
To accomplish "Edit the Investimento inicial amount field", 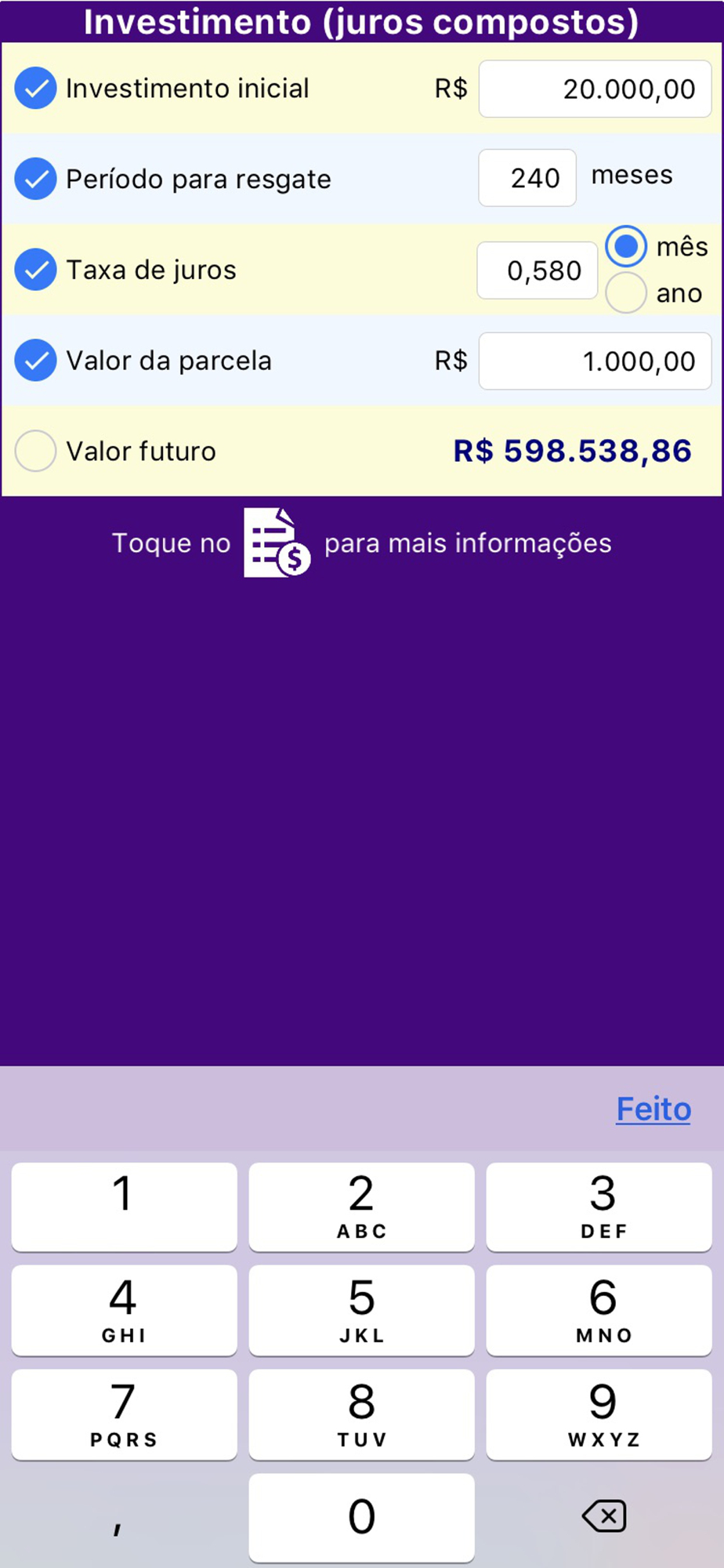I will 595,89.
